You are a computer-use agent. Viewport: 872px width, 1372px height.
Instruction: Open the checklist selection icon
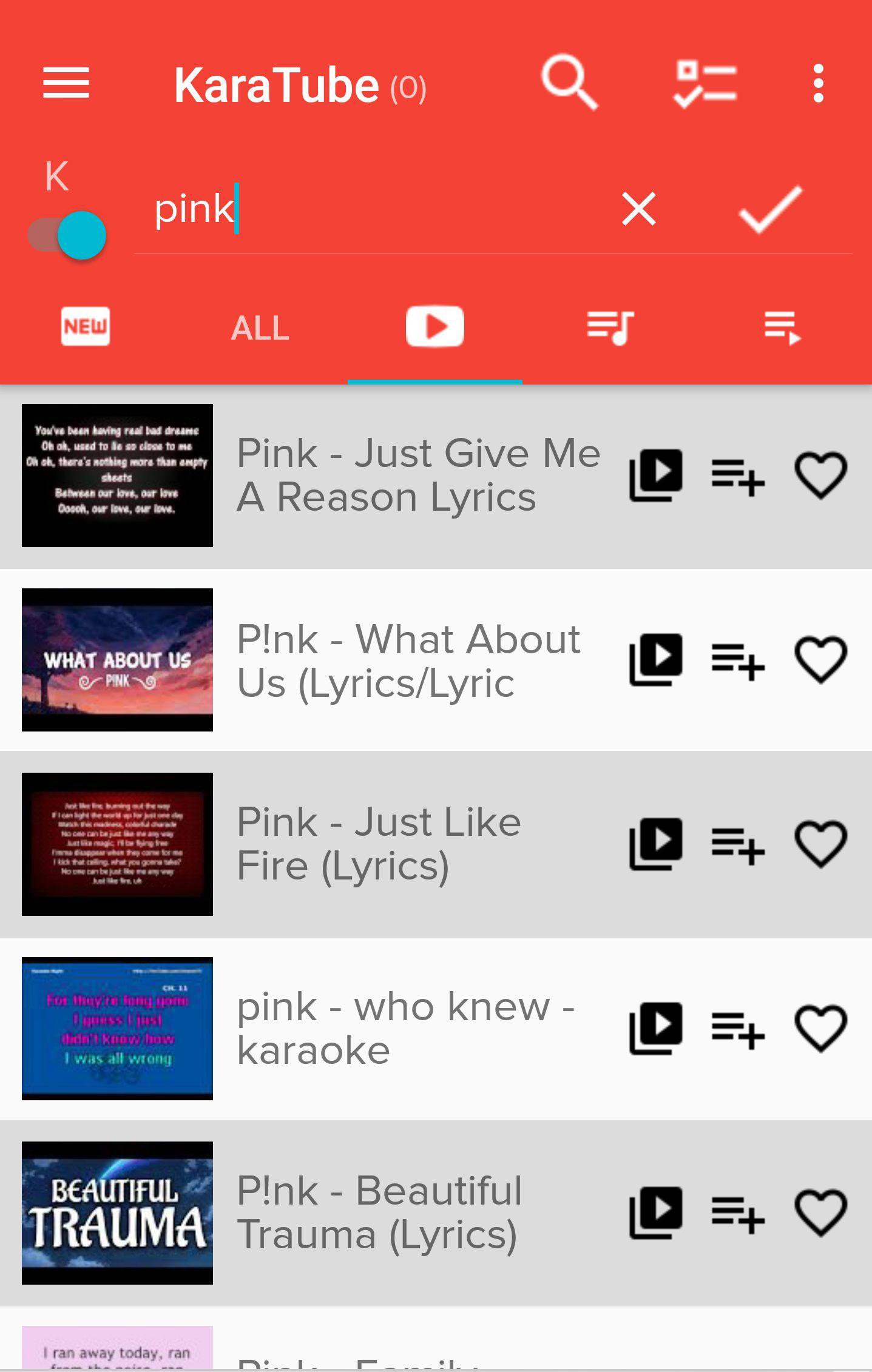coord(706,85)
